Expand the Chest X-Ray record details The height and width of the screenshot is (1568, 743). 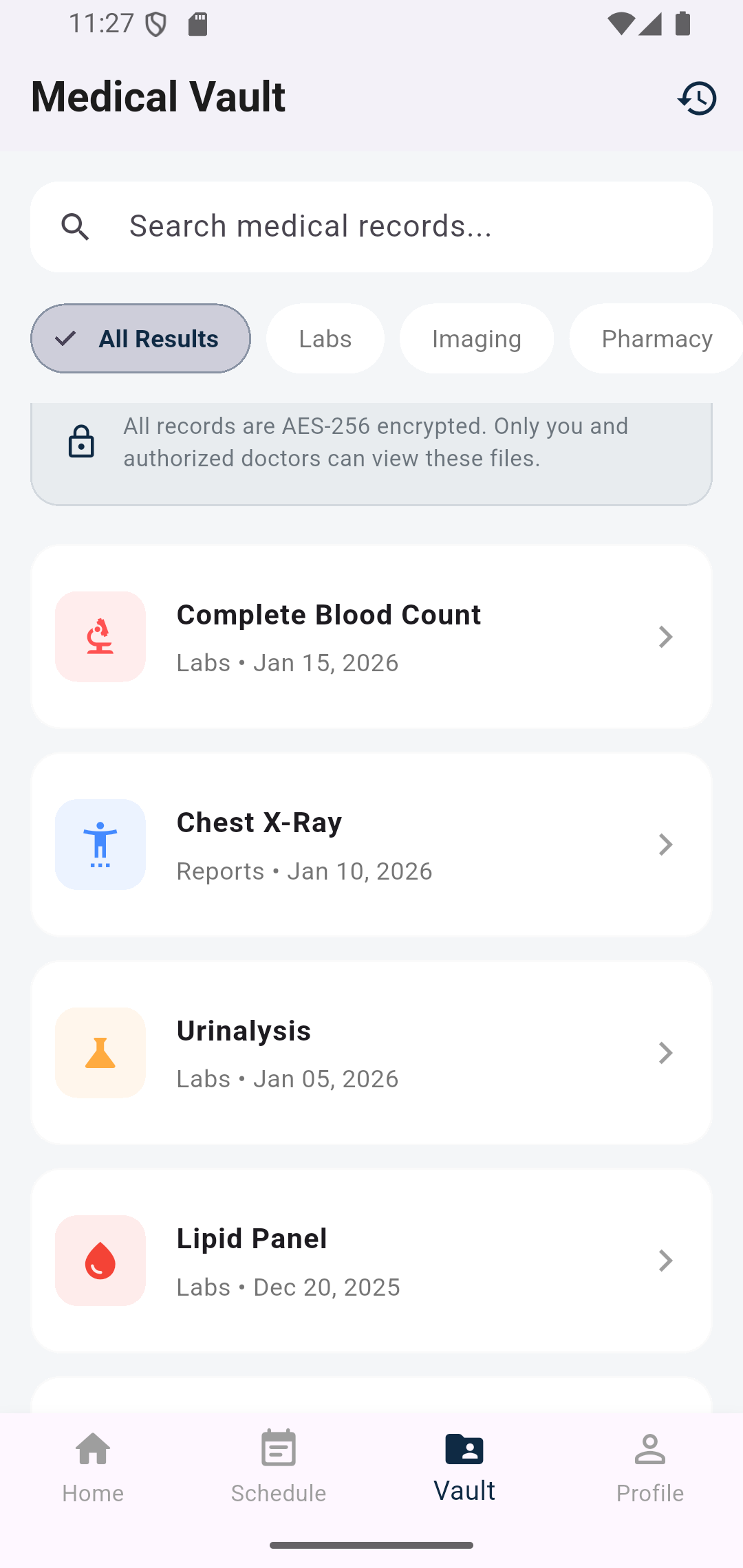[665, 845]
